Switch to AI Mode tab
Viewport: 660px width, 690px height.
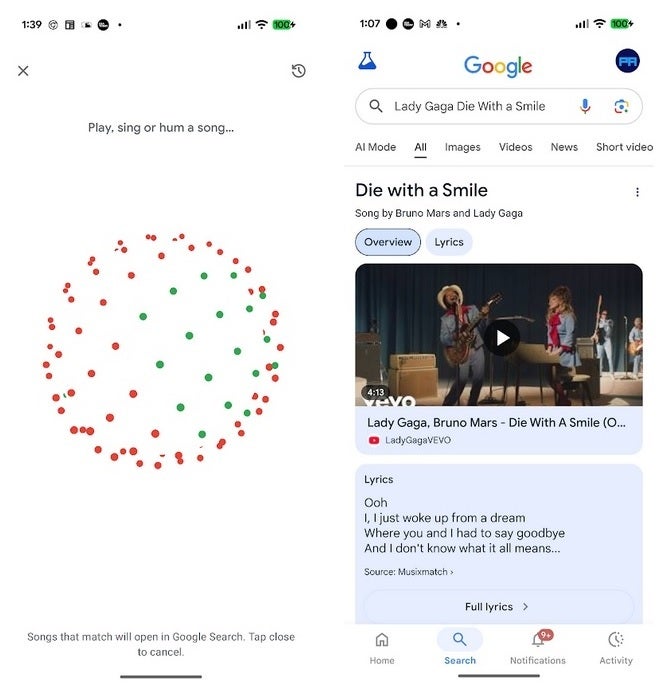coord(375,147)
